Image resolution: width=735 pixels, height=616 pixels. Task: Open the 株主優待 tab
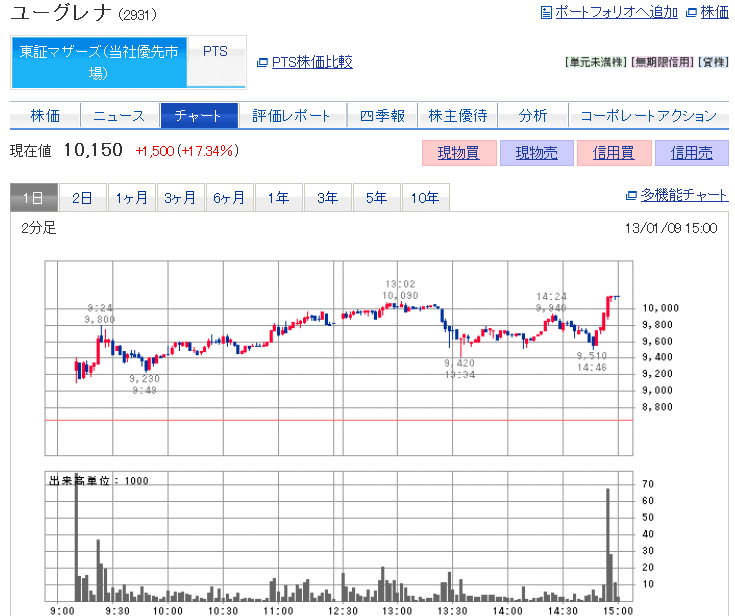point(456,116)
